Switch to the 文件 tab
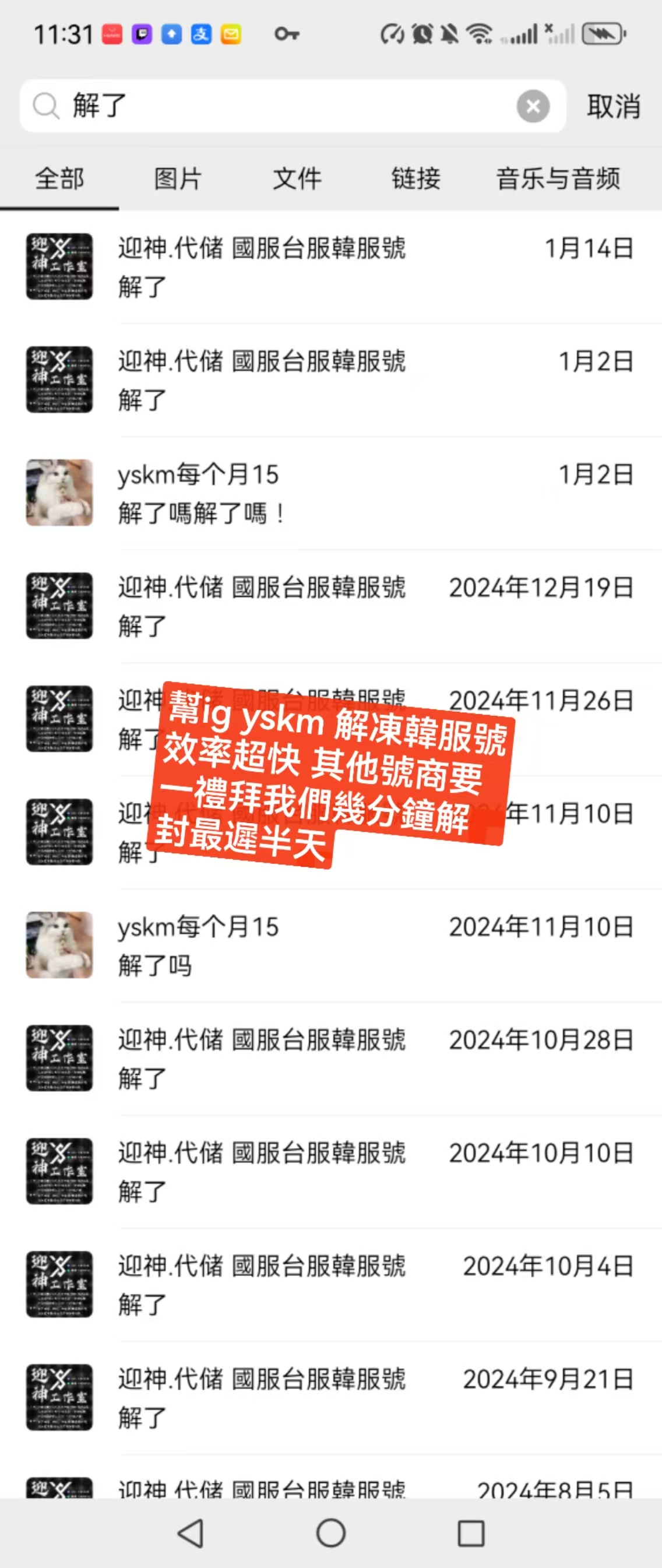This screenshot has height=1568, width=662. 297,179
